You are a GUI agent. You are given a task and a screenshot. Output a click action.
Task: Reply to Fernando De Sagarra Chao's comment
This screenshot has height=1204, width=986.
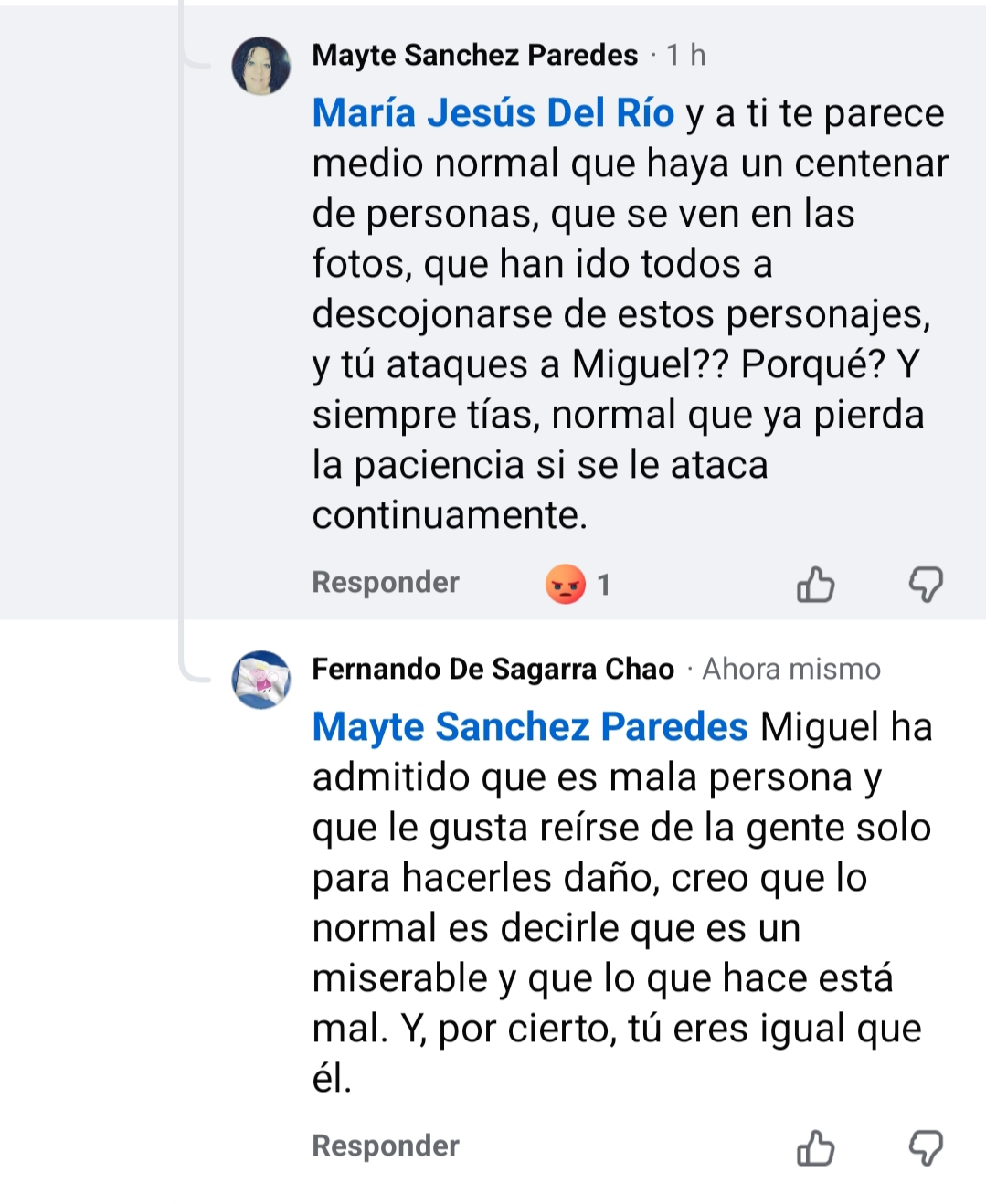coord(385,1146)
